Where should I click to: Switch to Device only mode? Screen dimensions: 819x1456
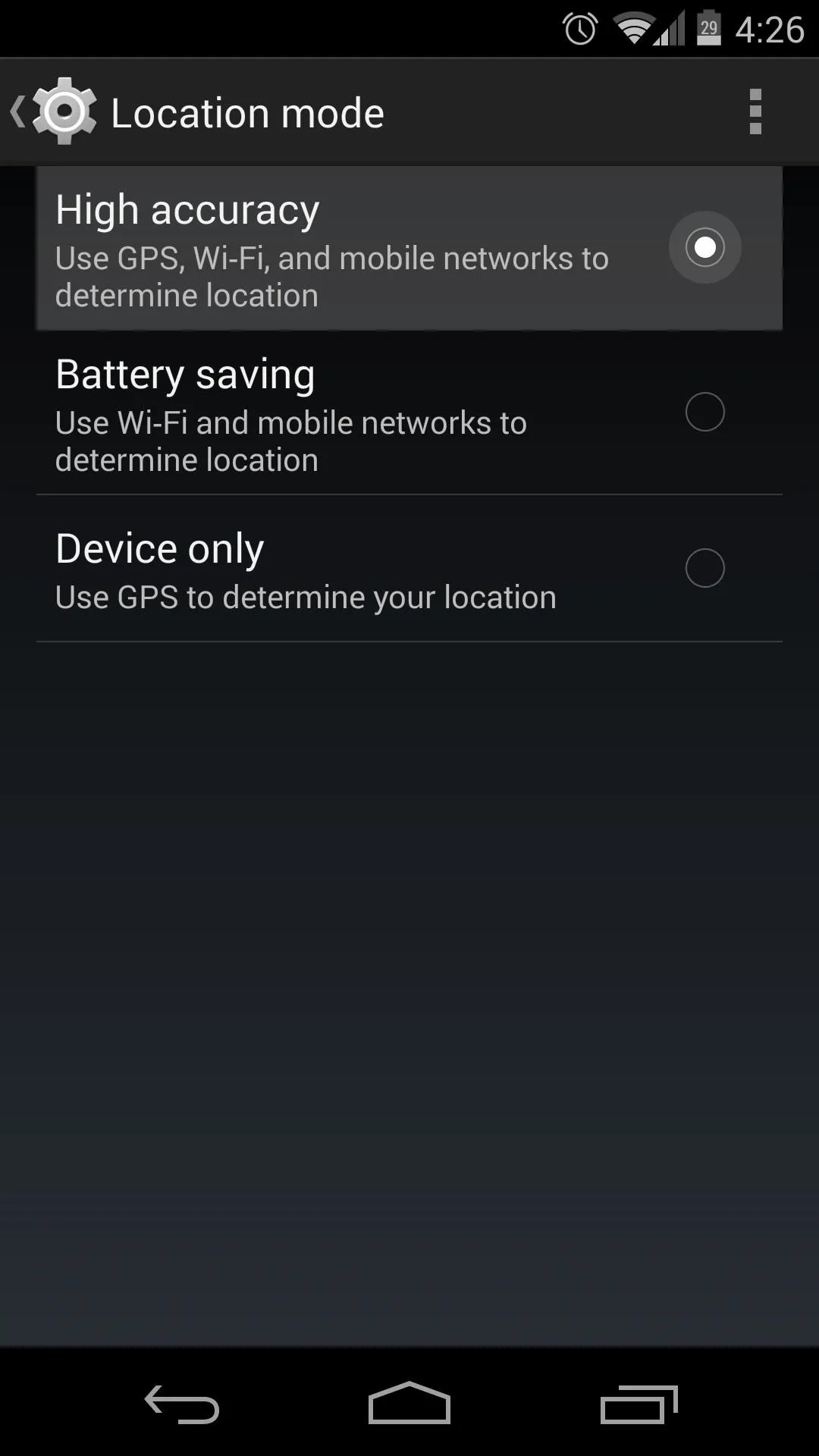click(409, 569)
